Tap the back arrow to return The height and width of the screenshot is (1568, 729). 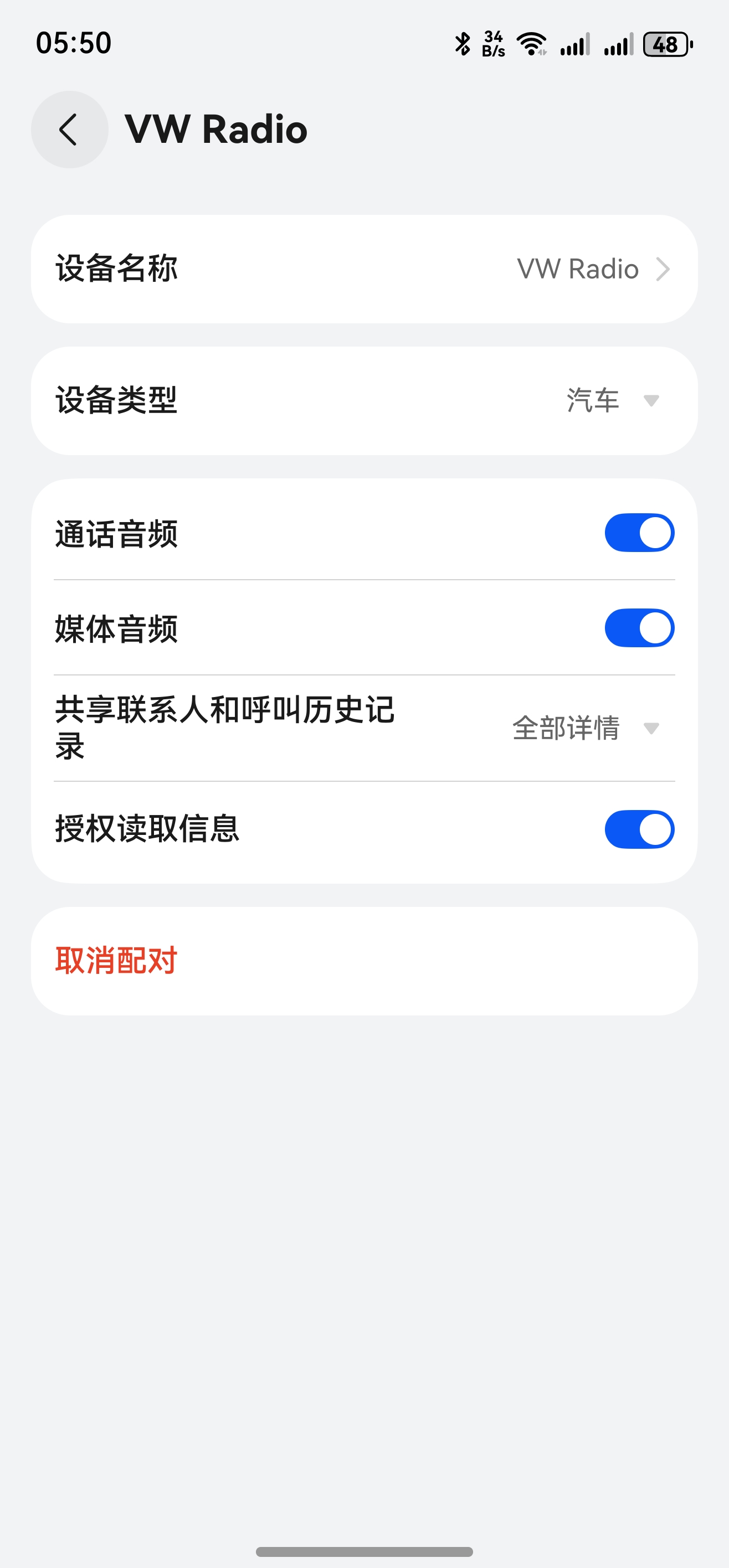click(69, 129)
